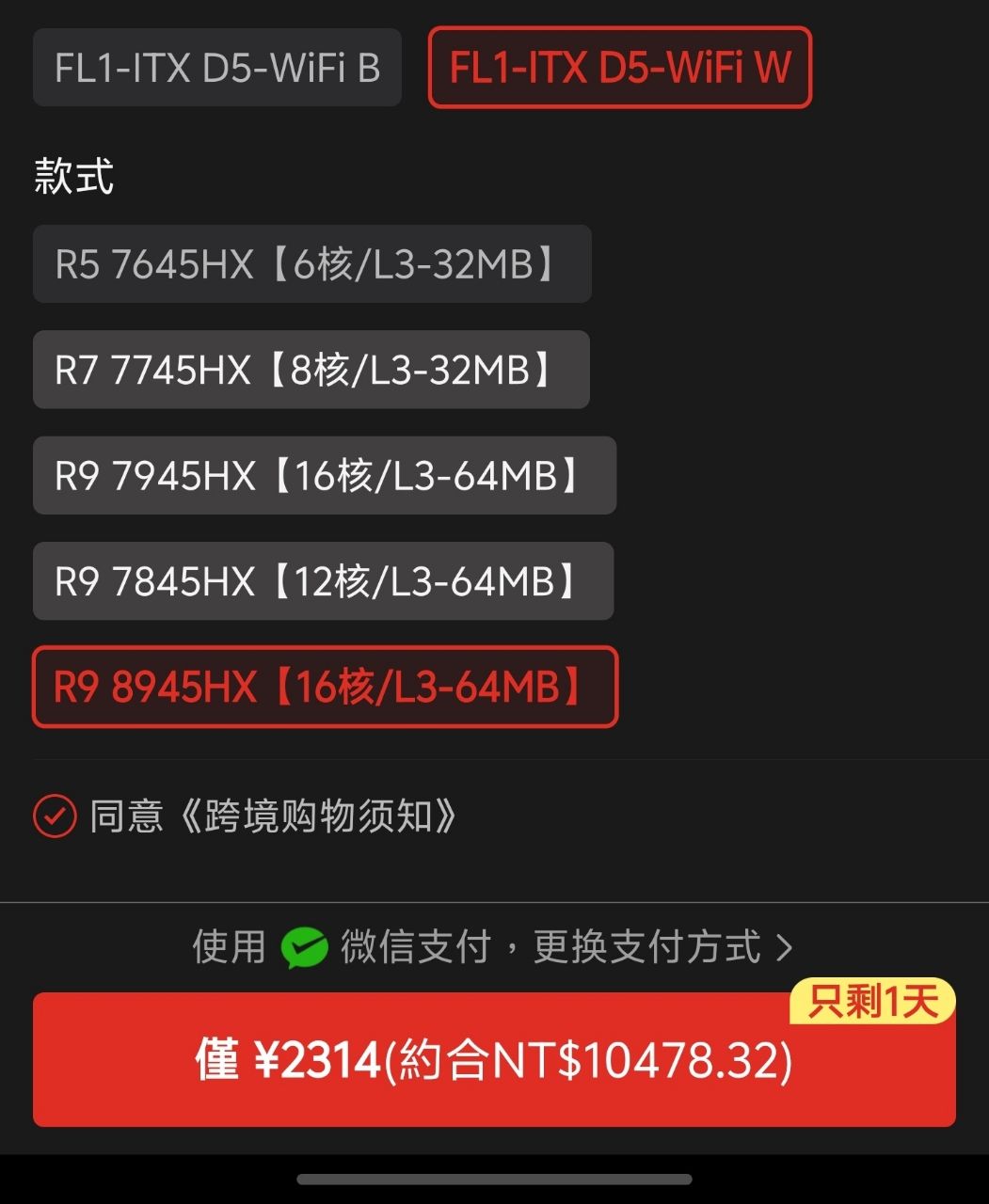Choose the FL1-ITX D5-WiFi W variant
This screenshot has height=1204, width=989.
pyautogui.click(x=619, y=68)
